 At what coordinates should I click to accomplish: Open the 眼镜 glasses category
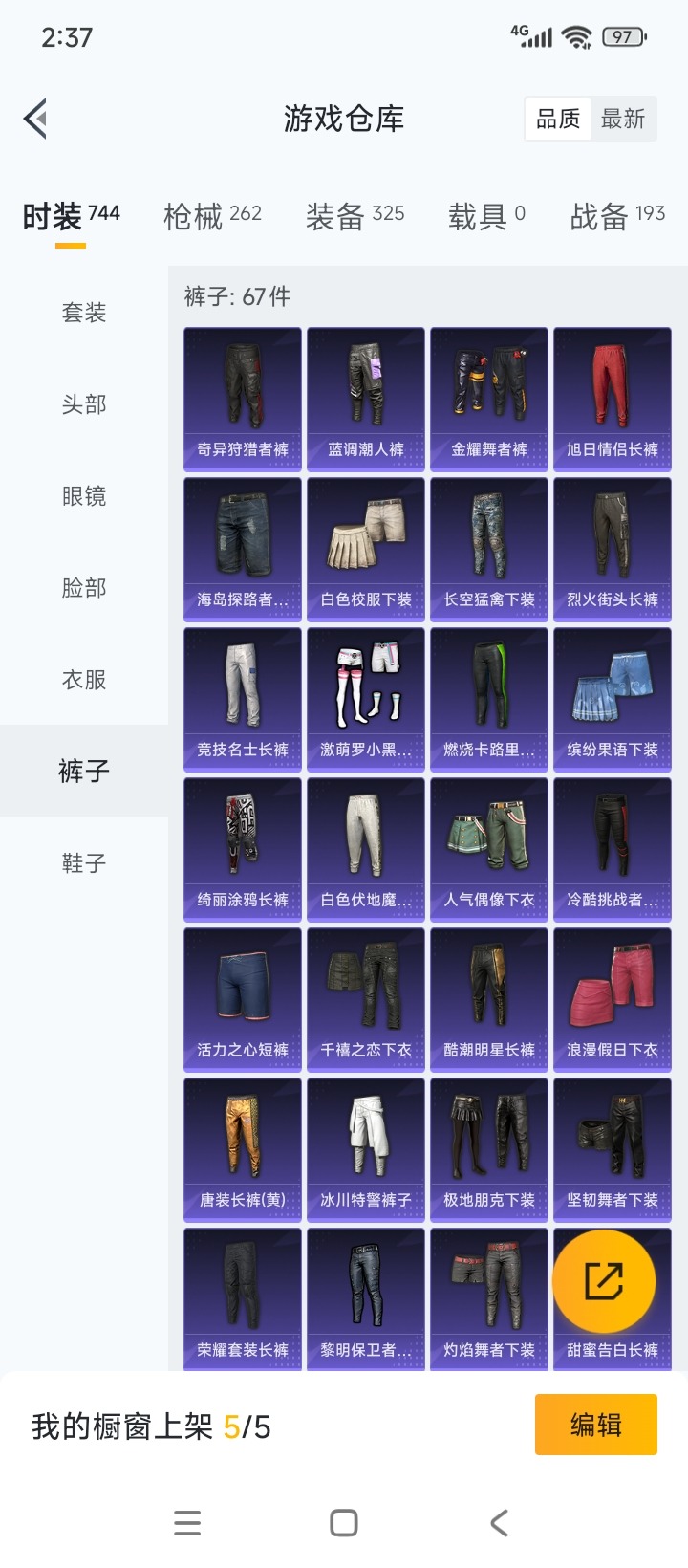81,495
